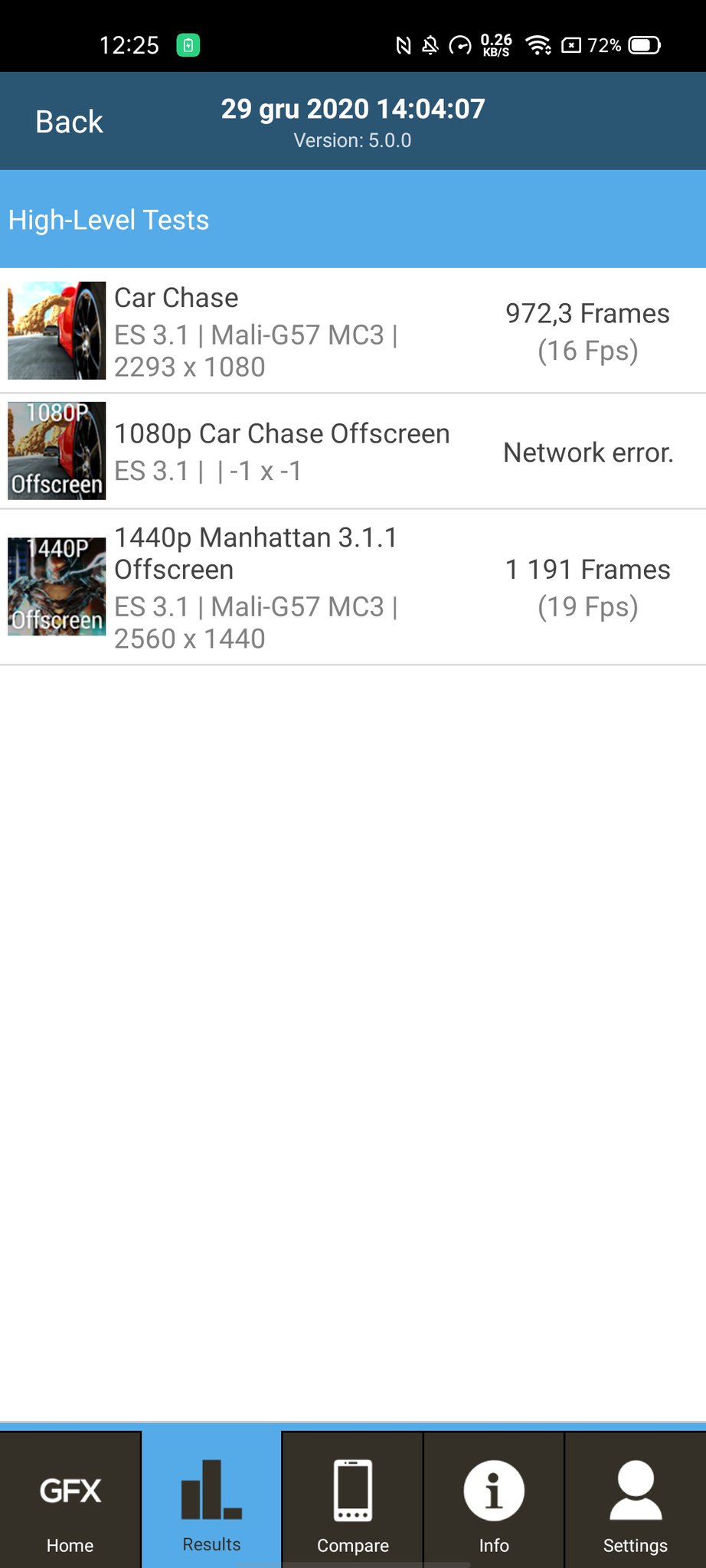Open the Car Chase test result

point(353,331)
